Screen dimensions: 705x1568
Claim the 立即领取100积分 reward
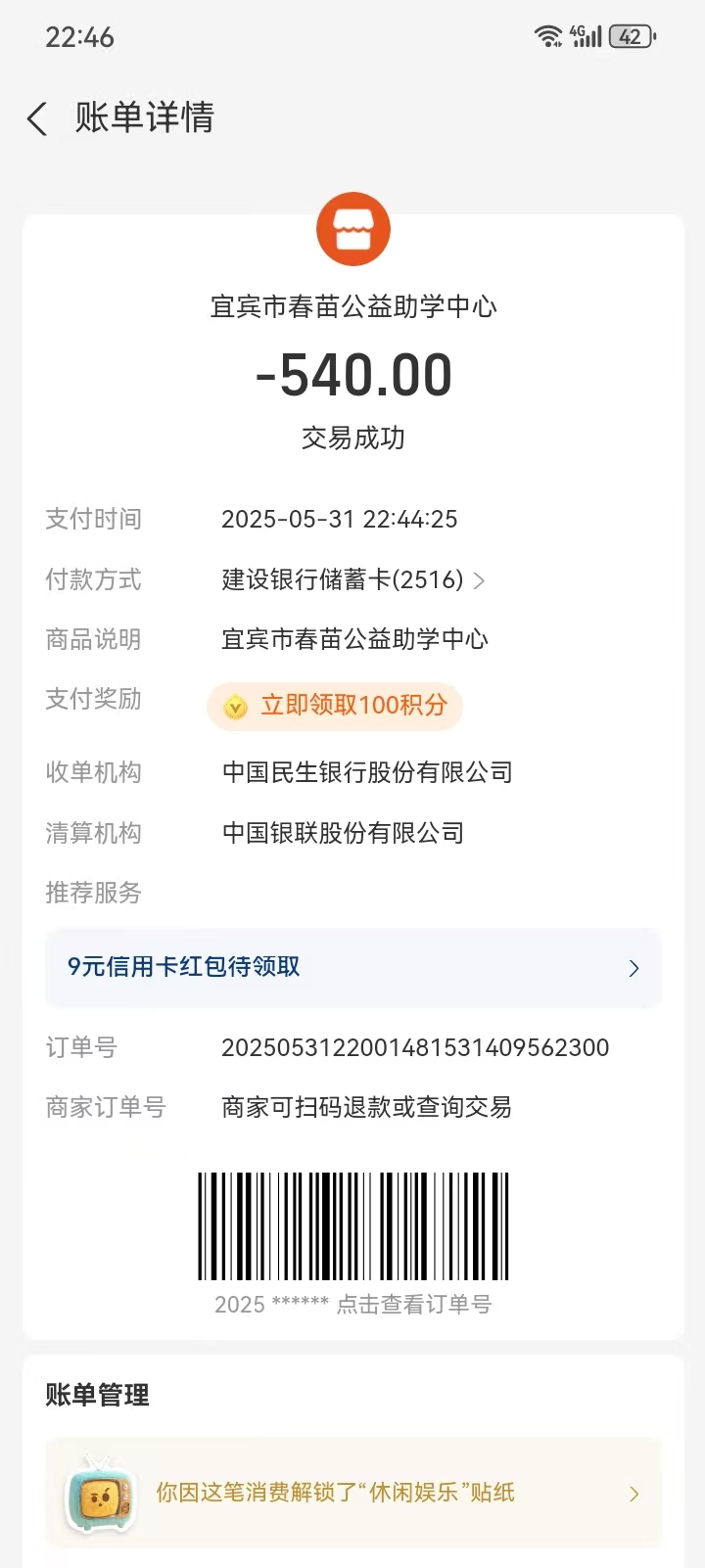pos(335,706)
